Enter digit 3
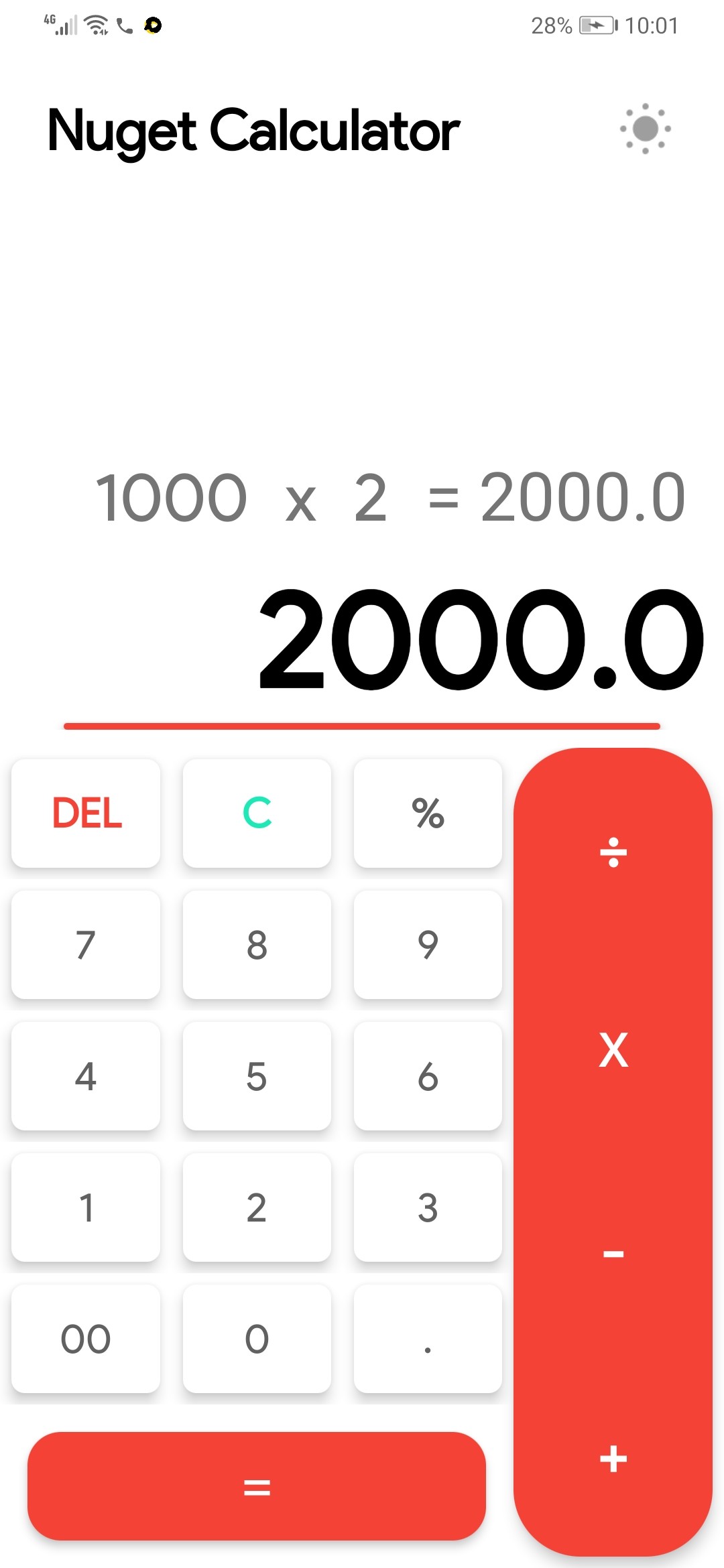Screen dimensions: 724x1568 pos(428,1207)
